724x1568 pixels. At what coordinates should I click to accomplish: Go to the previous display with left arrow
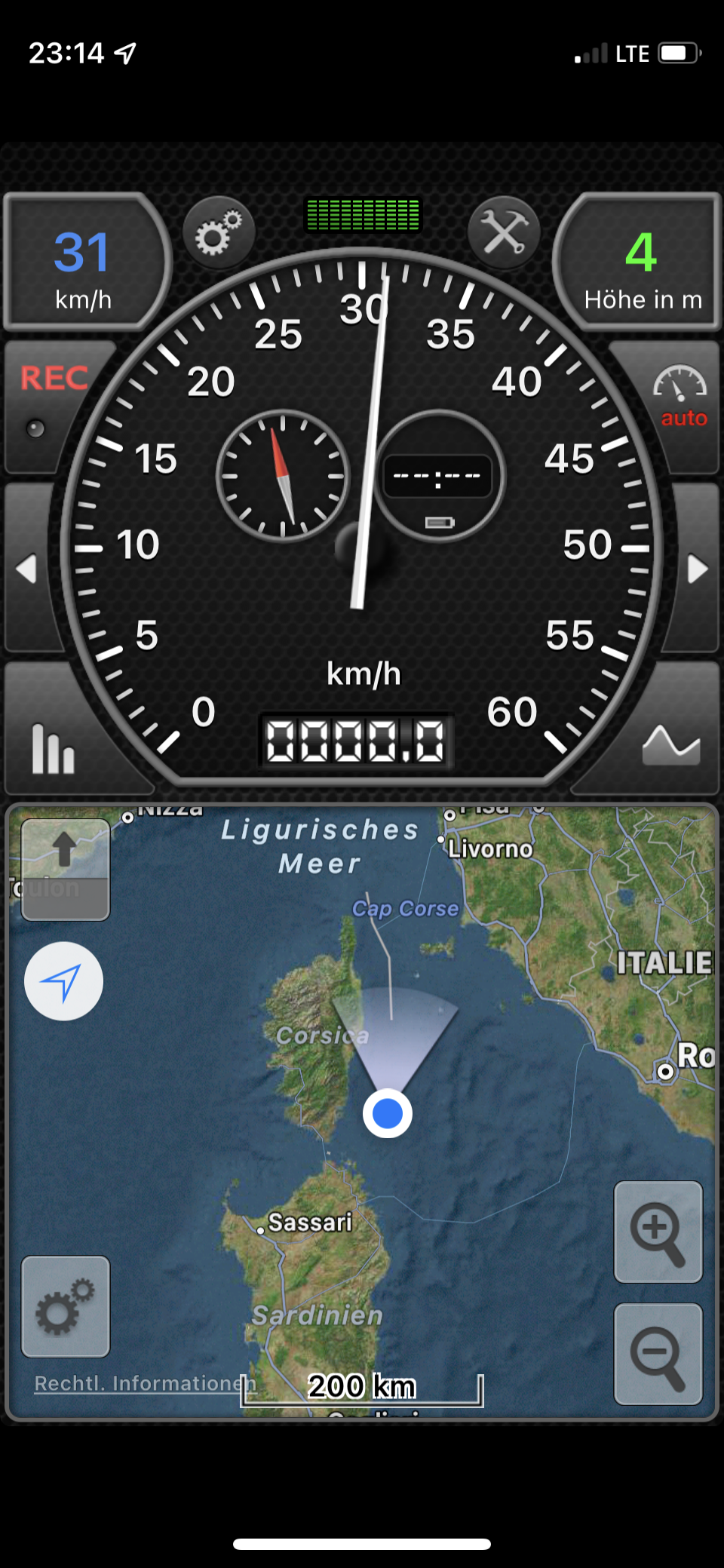[28, 568]
